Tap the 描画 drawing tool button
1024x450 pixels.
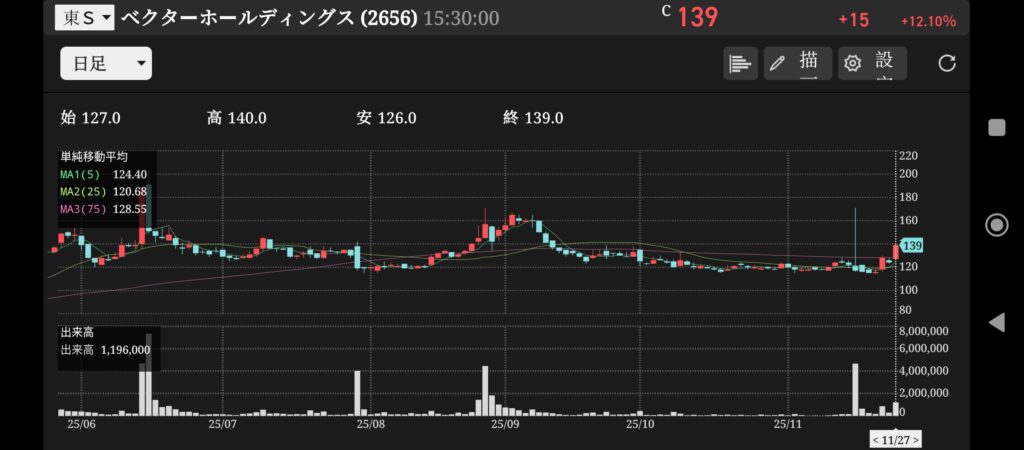[797, 64]
